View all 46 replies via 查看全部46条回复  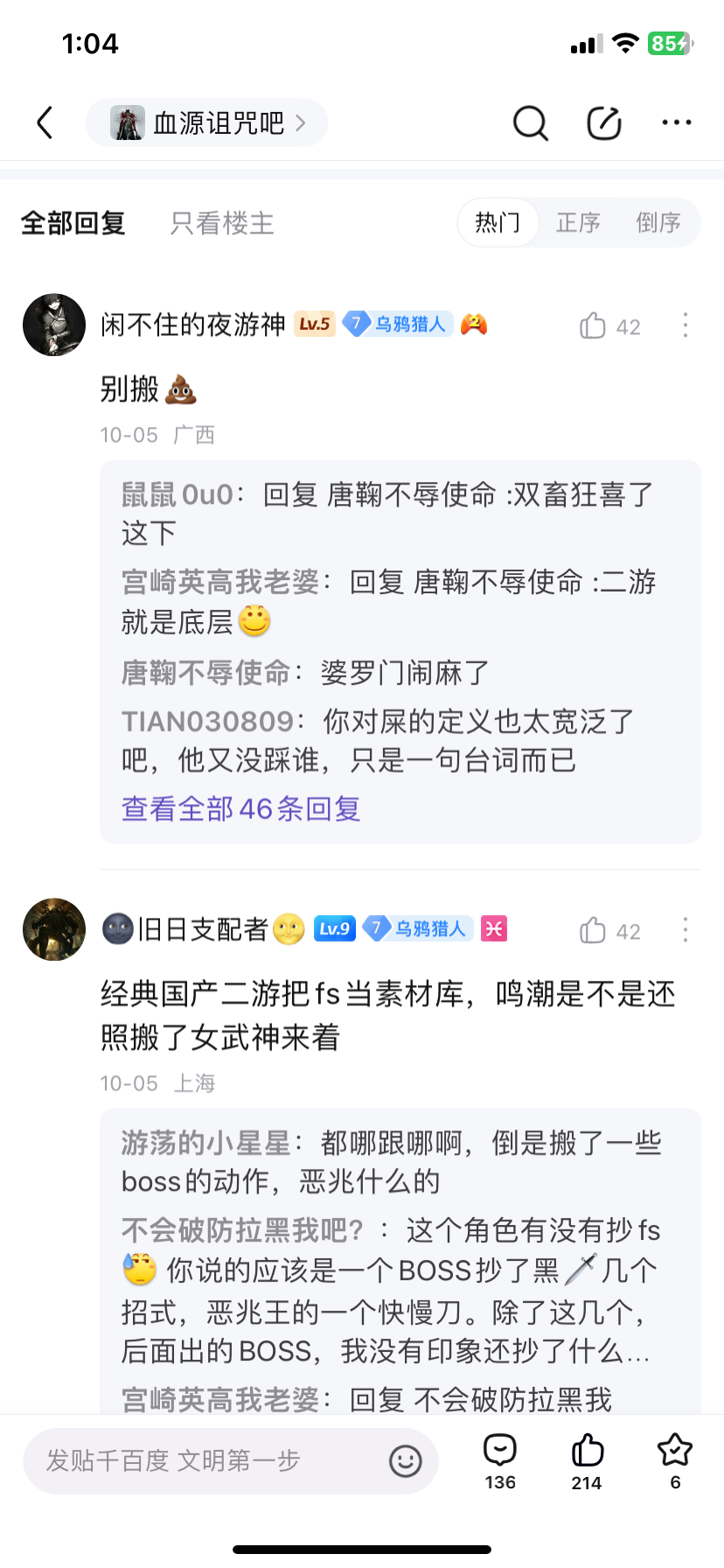pos(241,808)
